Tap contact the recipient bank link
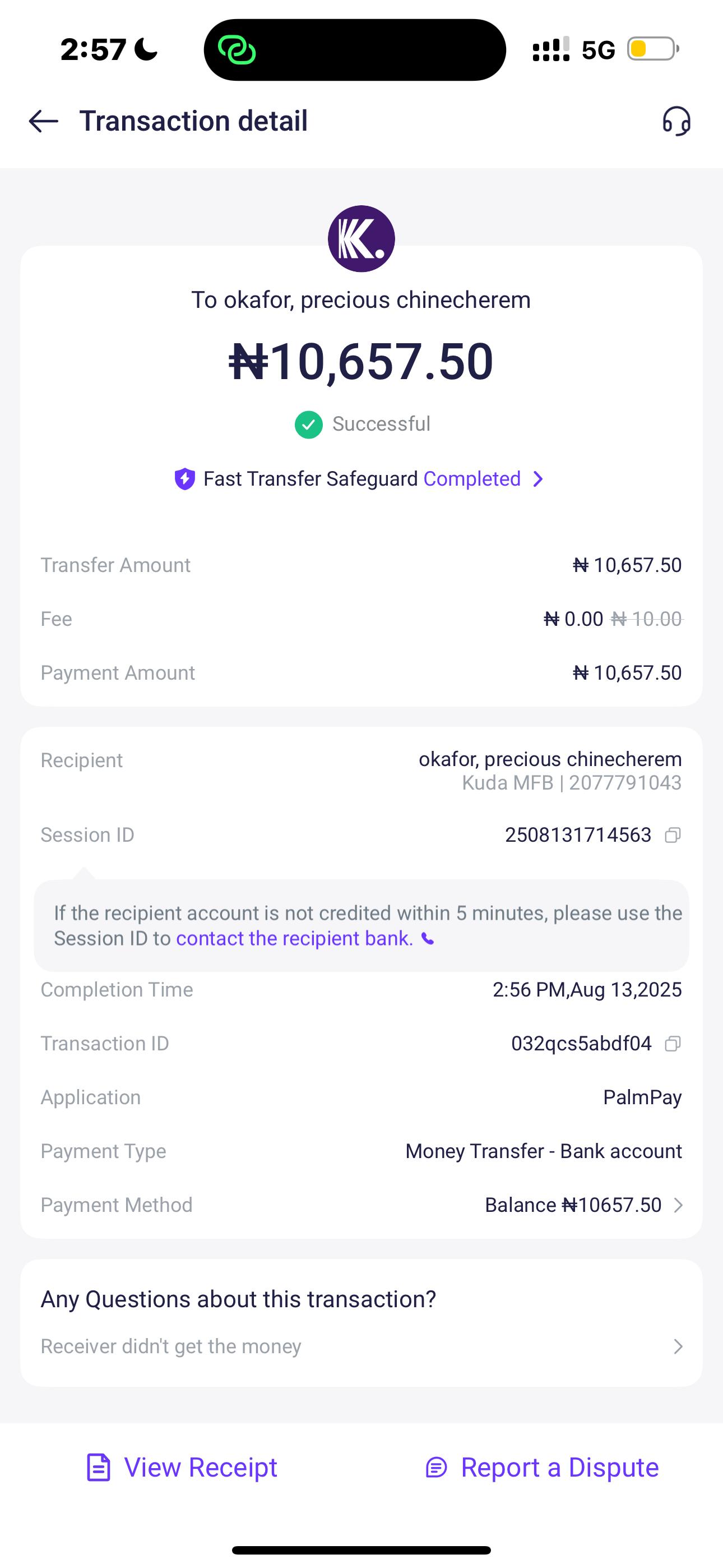This screenshot has height=1568, width=723. 295,939
